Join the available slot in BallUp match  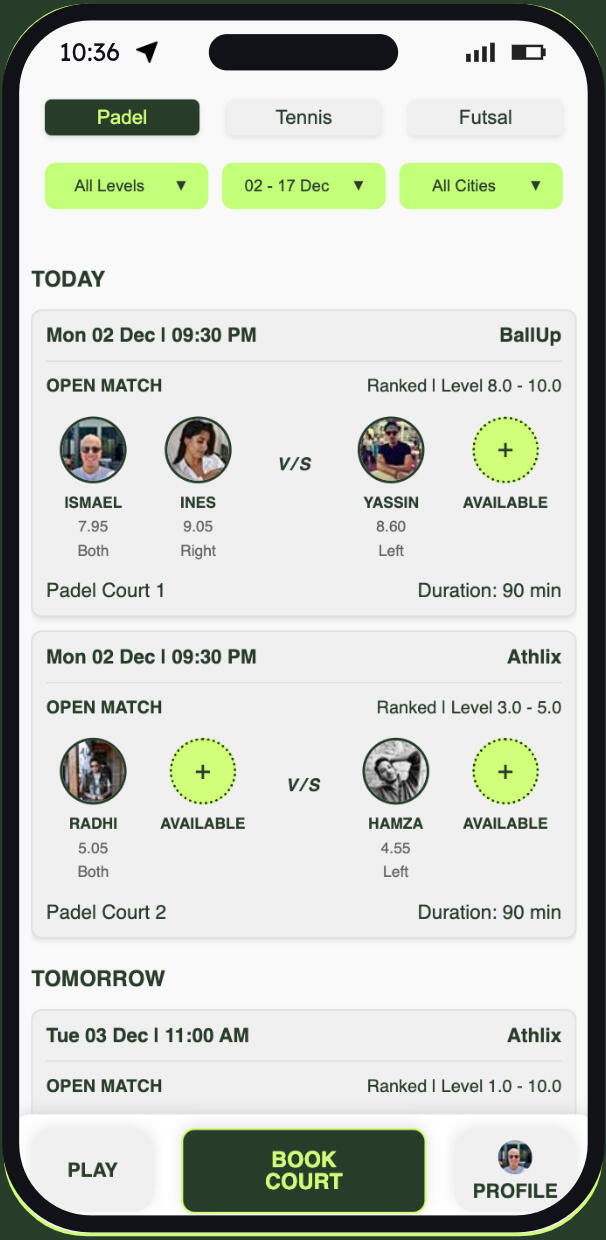505,450
